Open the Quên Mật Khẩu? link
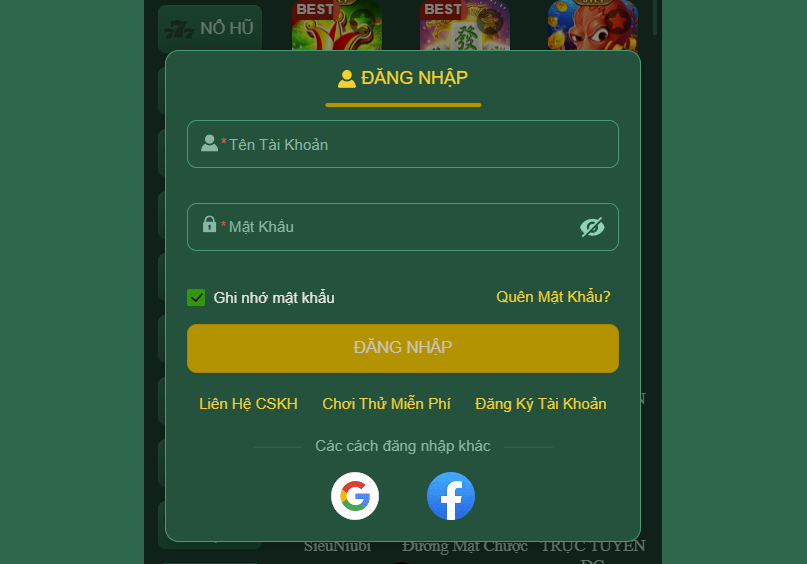 [553, 297]
